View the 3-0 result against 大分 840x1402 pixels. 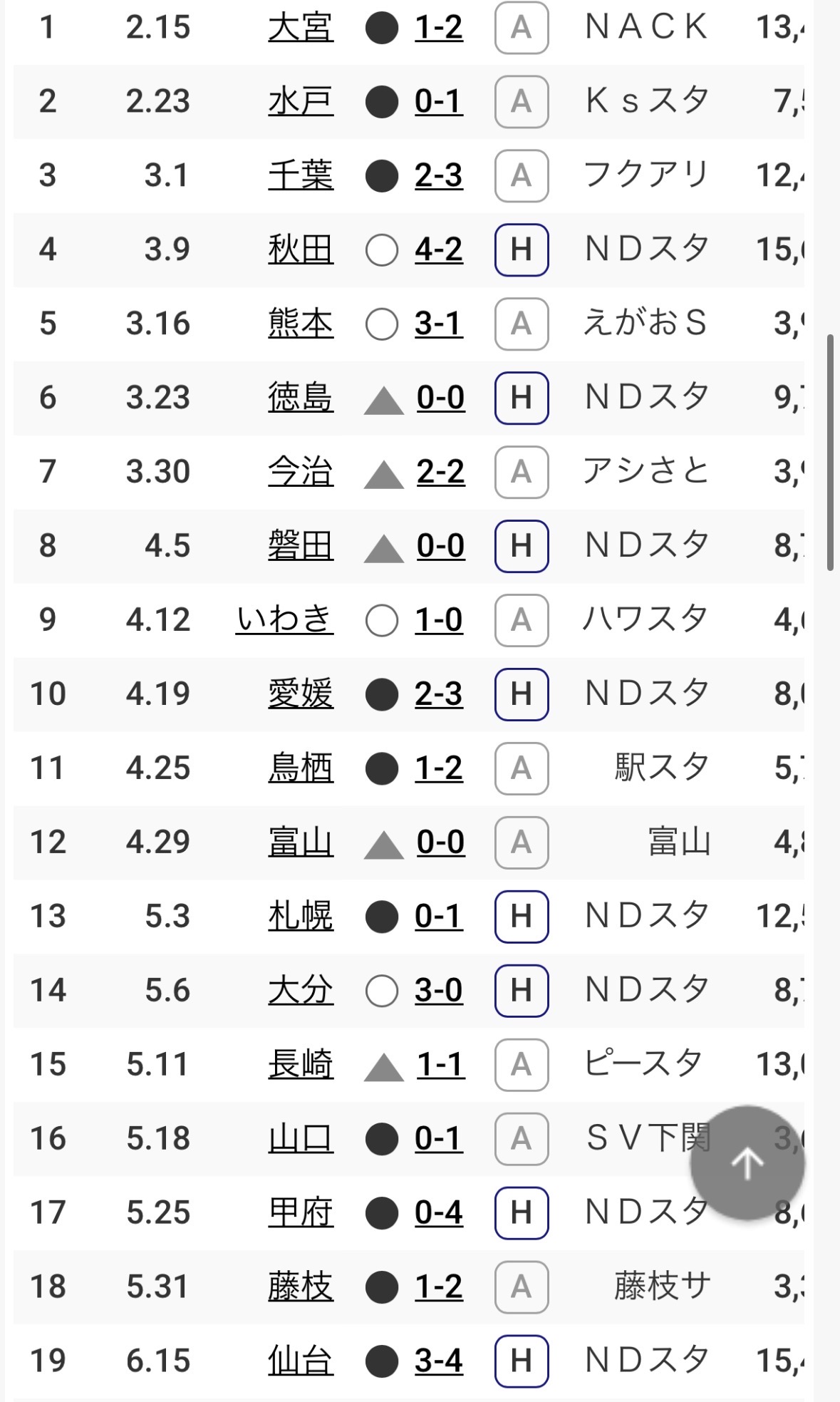point(439,991)
